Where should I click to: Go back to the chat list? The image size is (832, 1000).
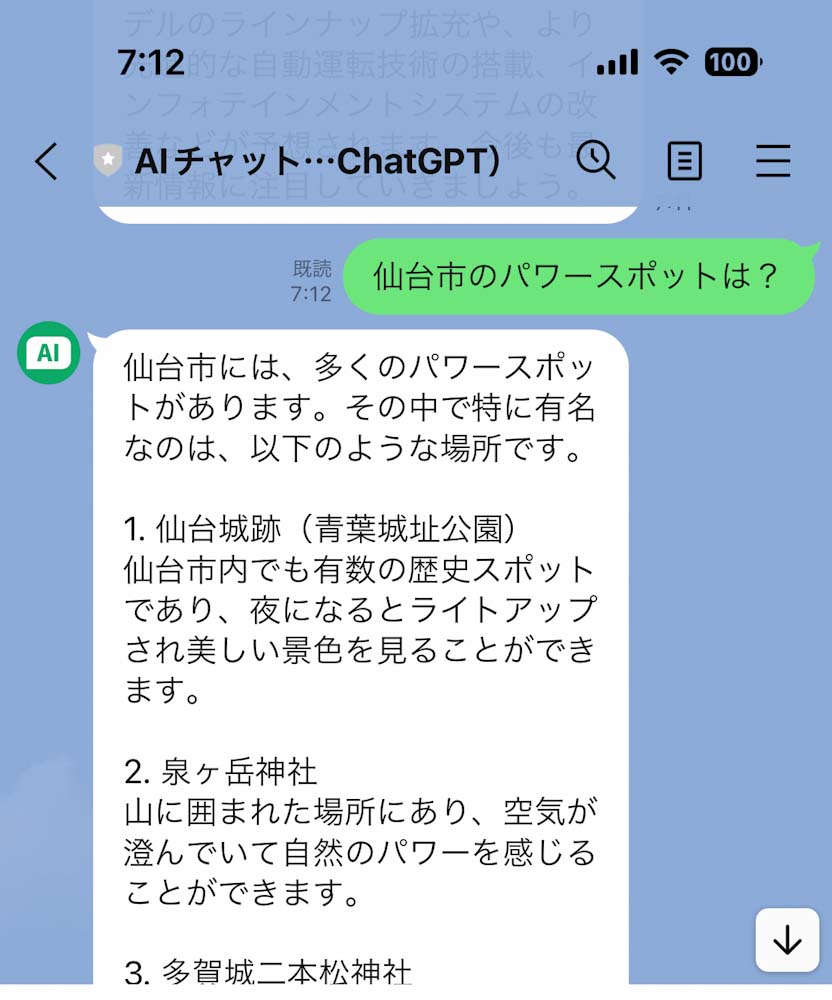(46, 161)
